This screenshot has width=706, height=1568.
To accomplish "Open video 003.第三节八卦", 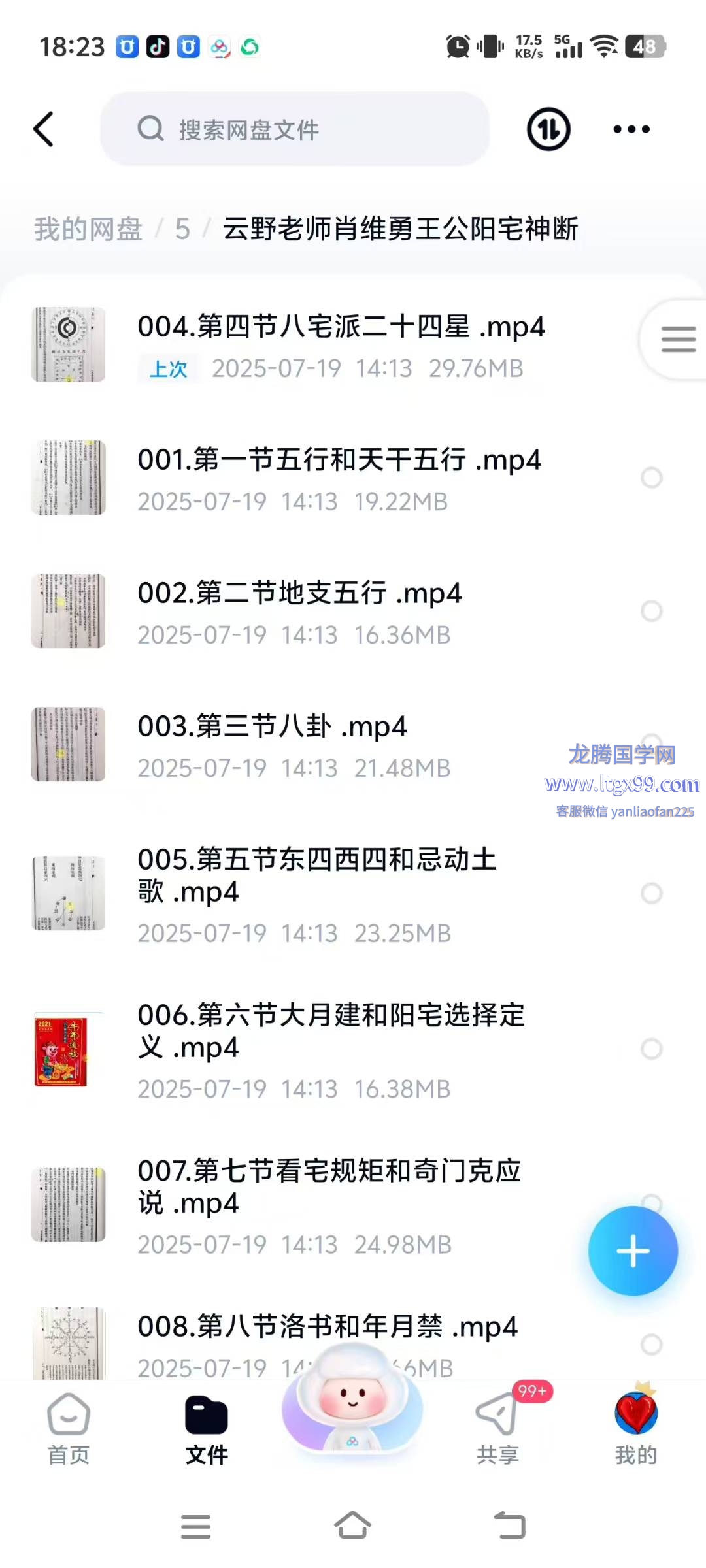I will click(x=272, y=727).
